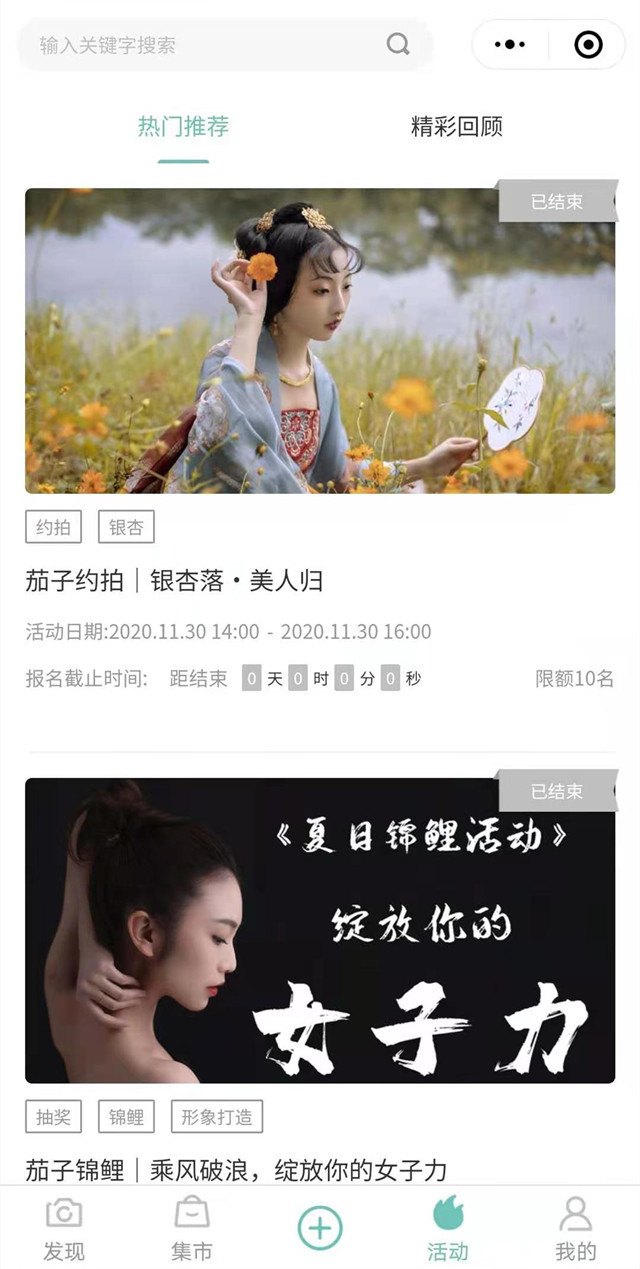Viewport: 640px width, 1269px height.
Task: Open the mini program three-dot menu
Action: 510,45
